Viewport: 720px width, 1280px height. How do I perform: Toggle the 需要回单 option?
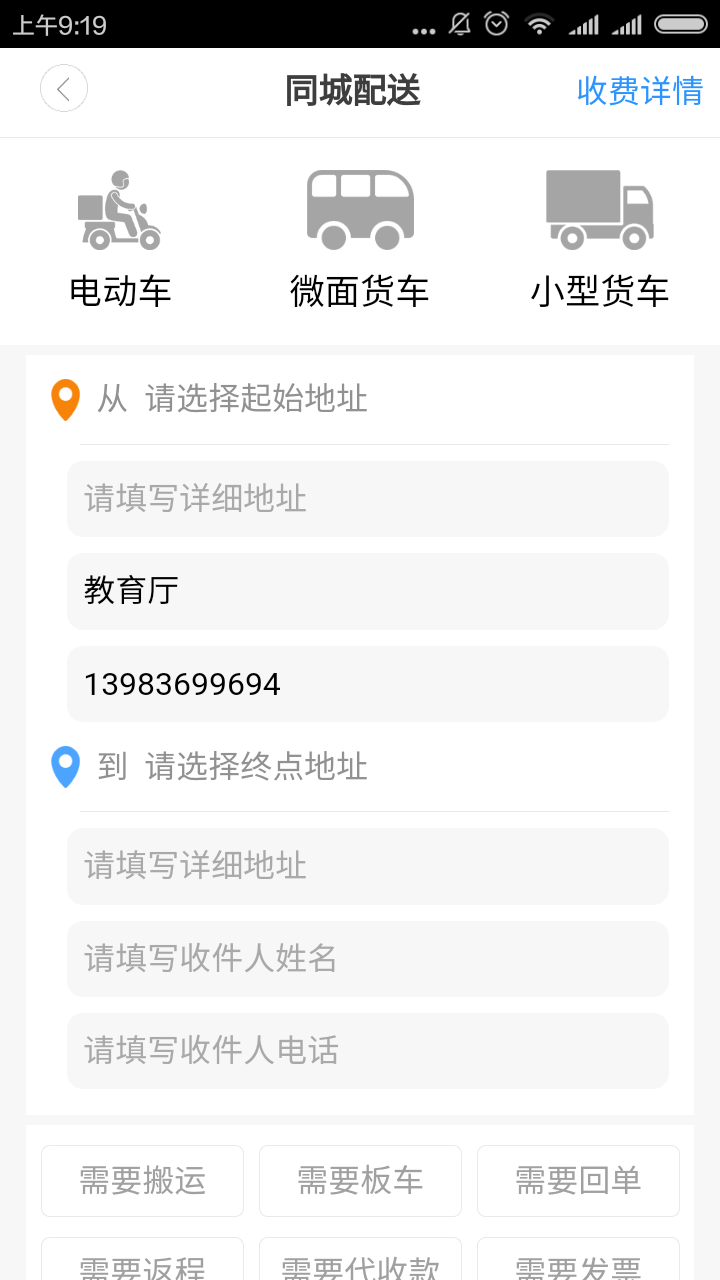[578, 1181]
